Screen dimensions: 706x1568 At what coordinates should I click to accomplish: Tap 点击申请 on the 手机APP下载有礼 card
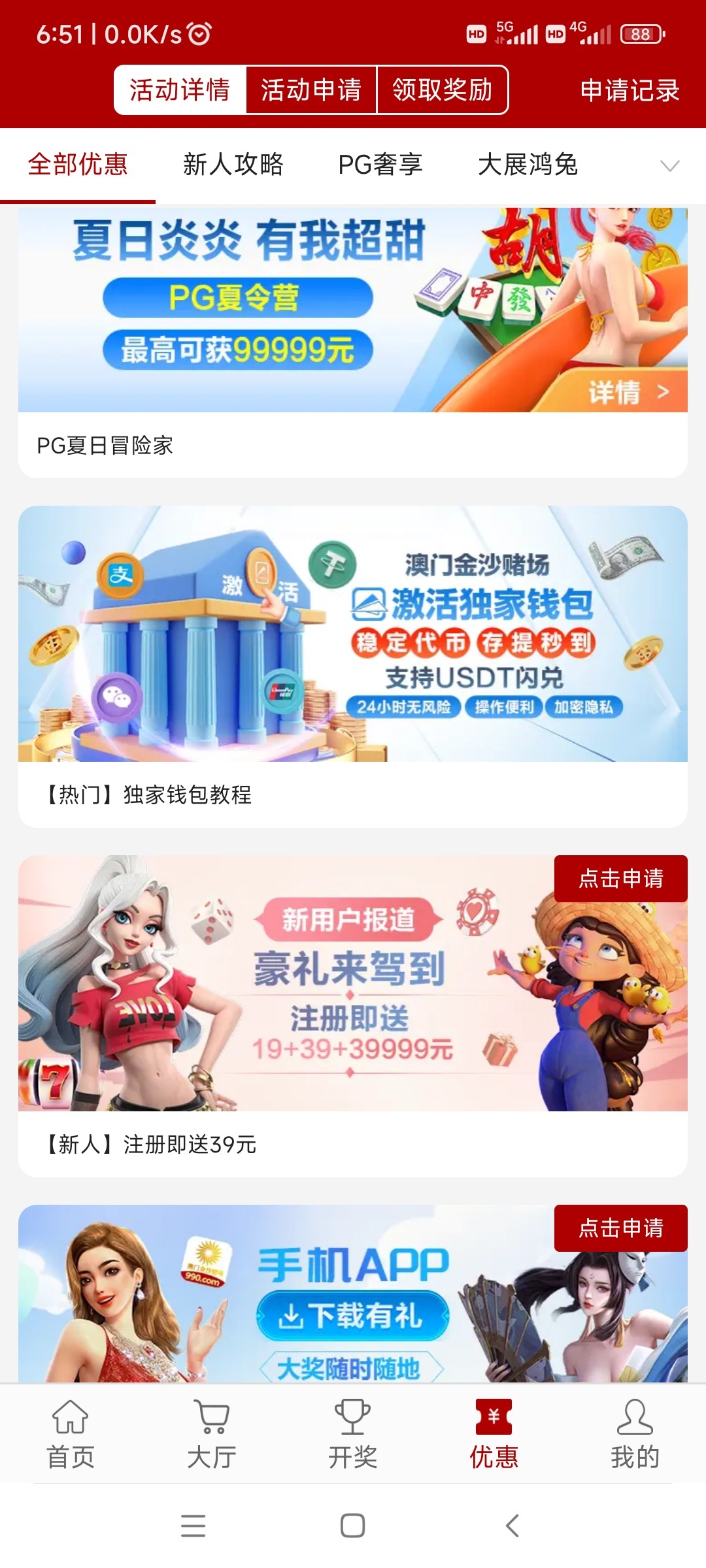(x=621, y=1228)
